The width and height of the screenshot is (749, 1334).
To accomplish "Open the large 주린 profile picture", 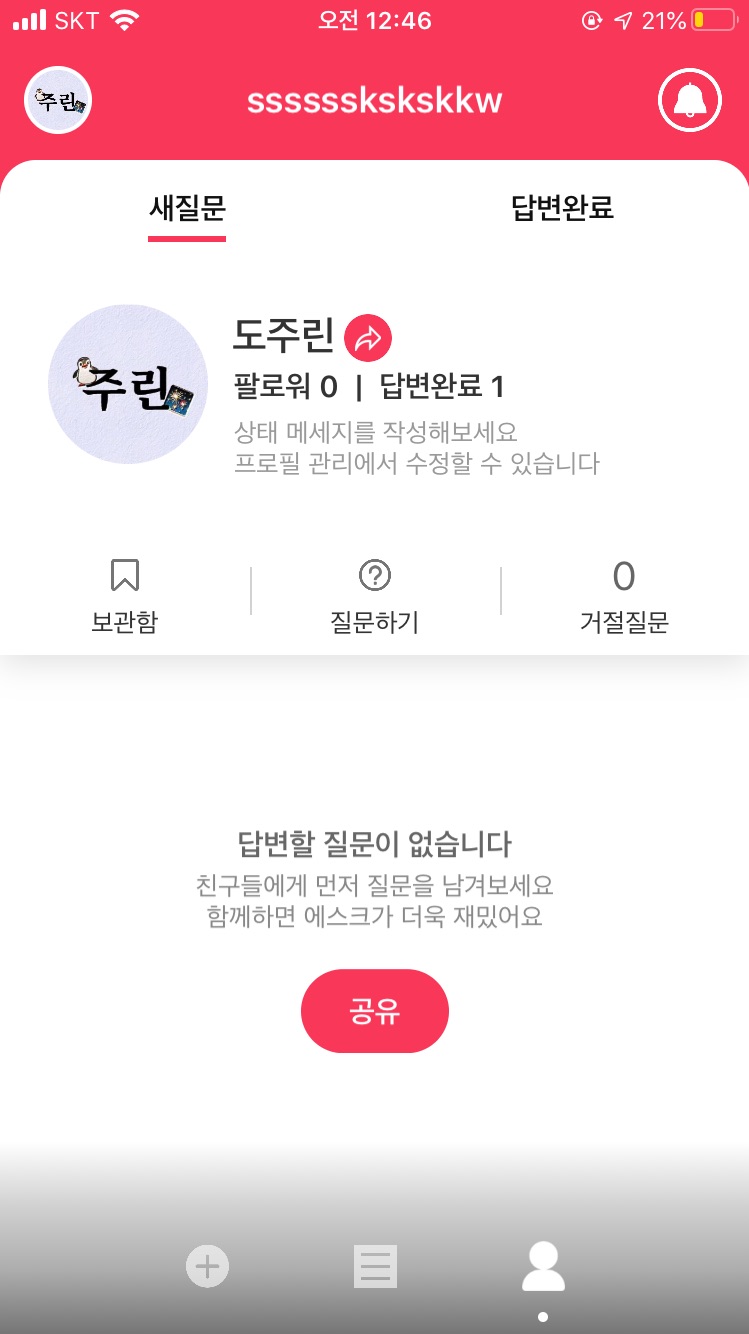I will [x=128, y=384].
